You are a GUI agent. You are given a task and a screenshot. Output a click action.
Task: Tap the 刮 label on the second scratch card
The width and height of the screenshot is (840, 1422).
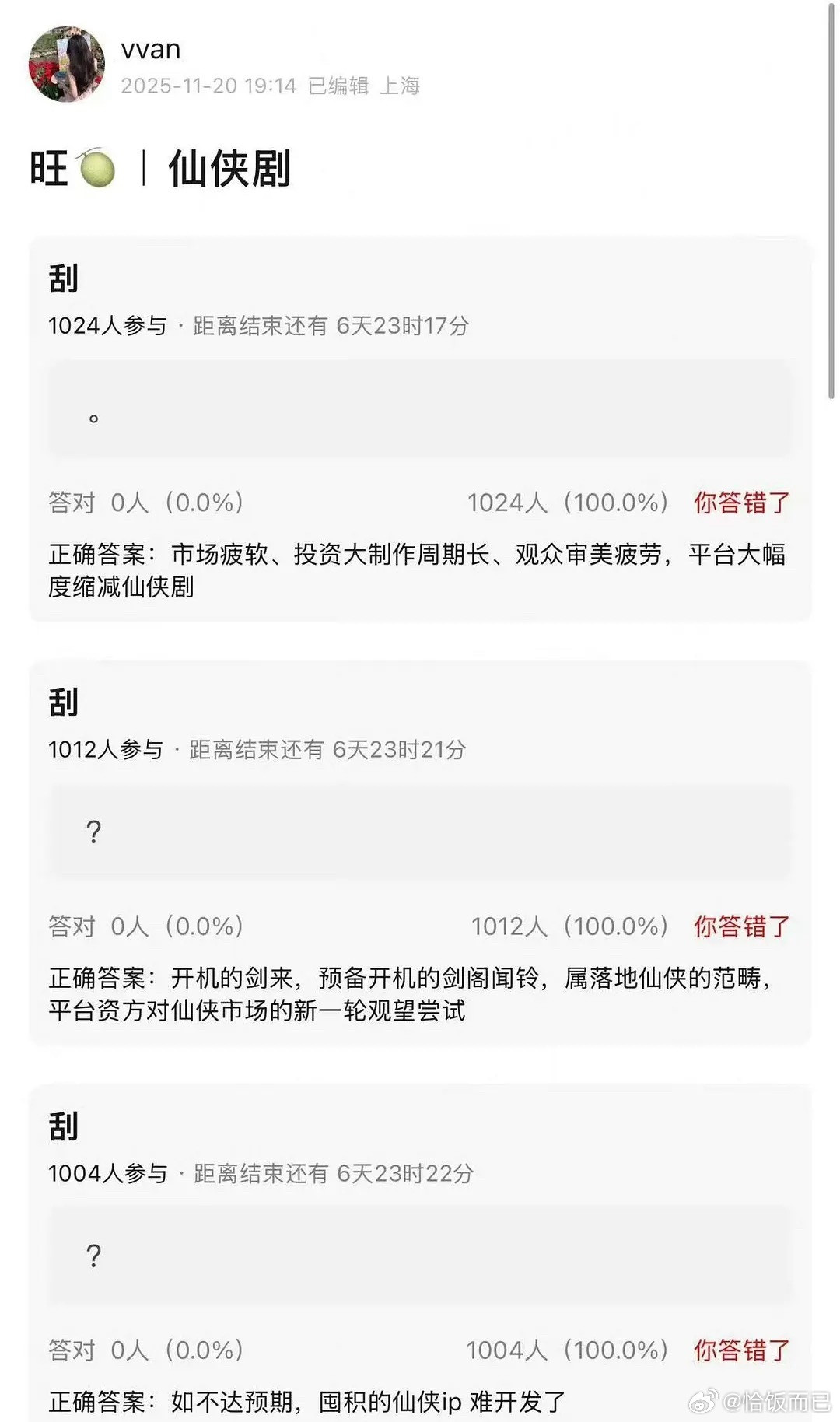coord(65,704)
